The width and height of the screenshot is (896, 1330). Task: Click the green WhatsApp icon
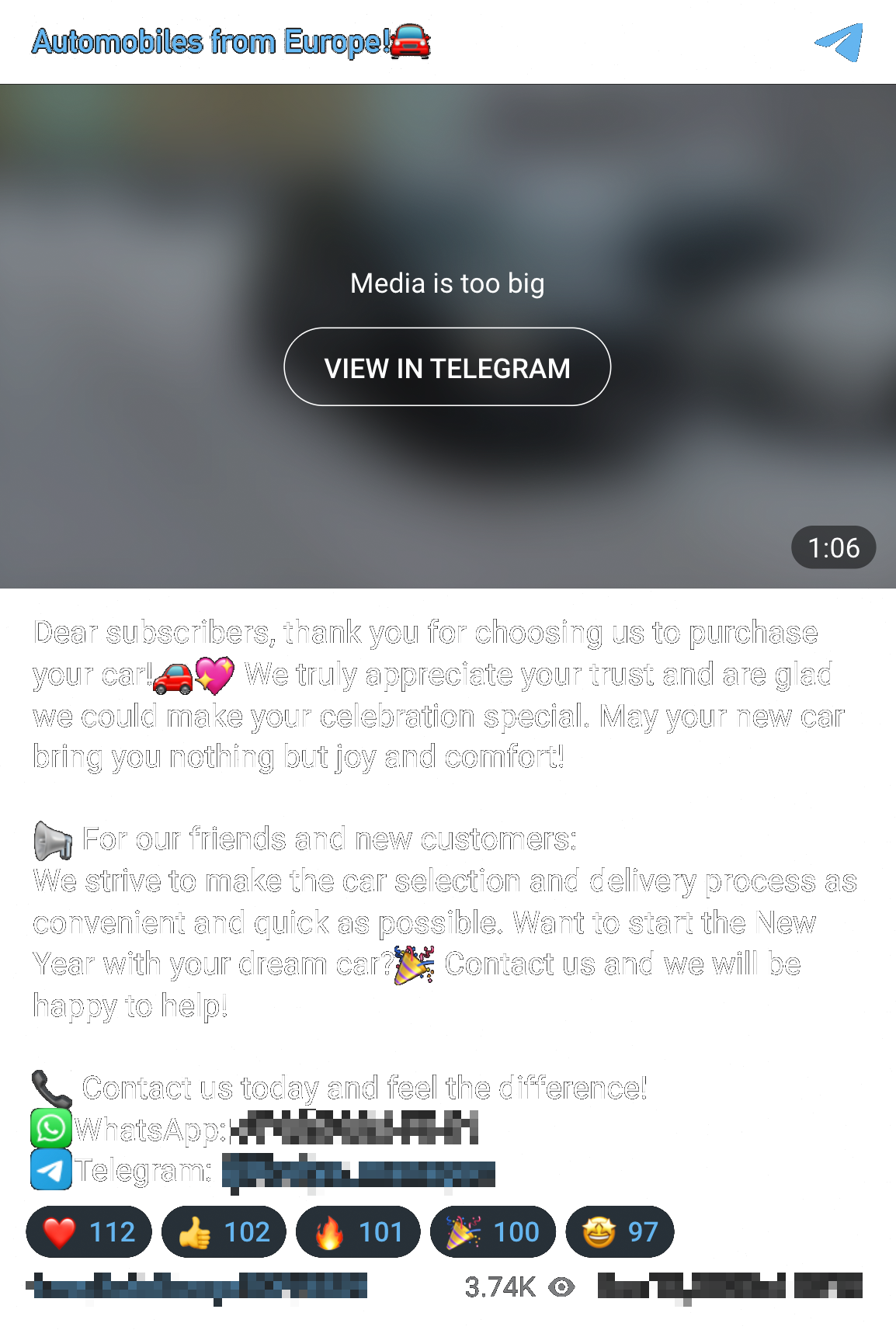click(x=50, y=1127)
